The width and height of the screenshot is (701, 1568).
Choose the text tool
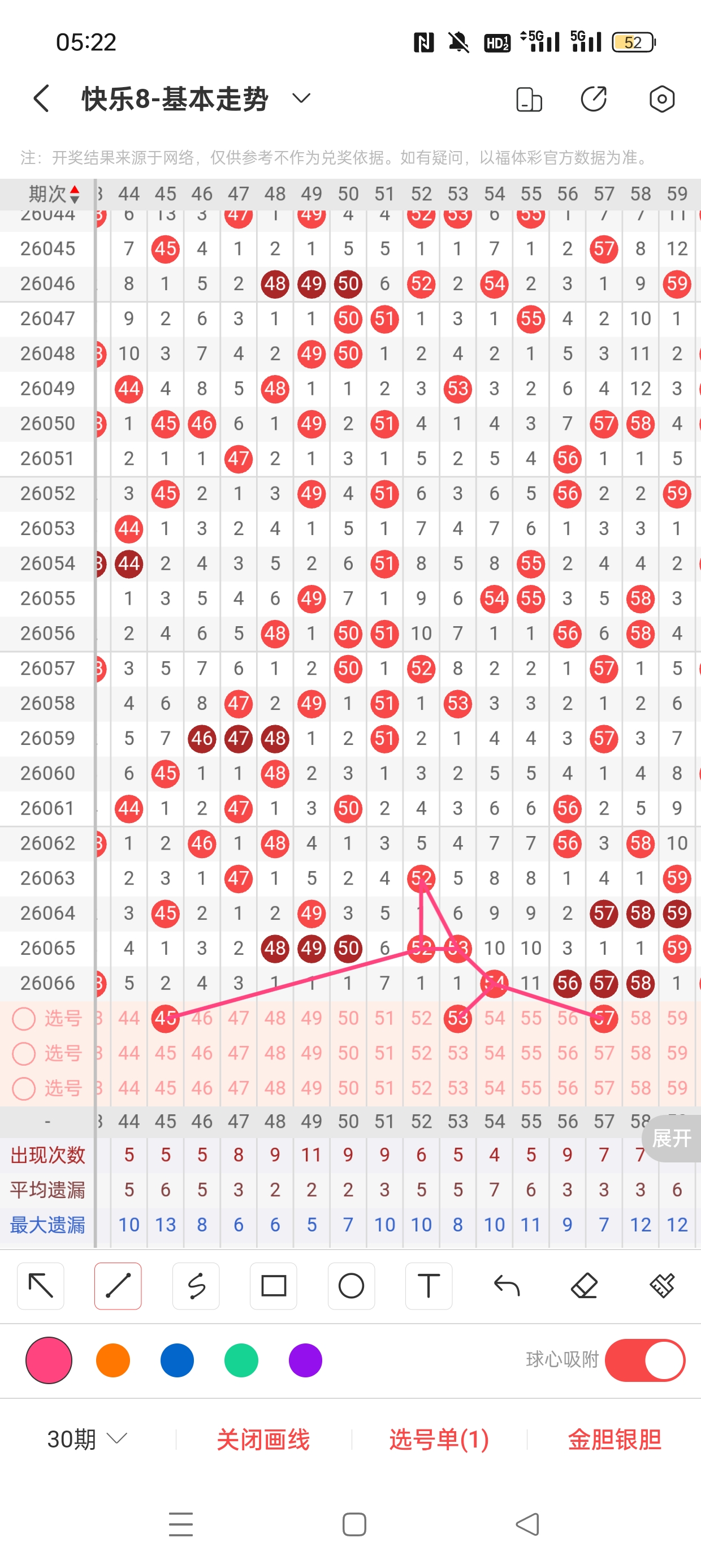click(429, 1286)
